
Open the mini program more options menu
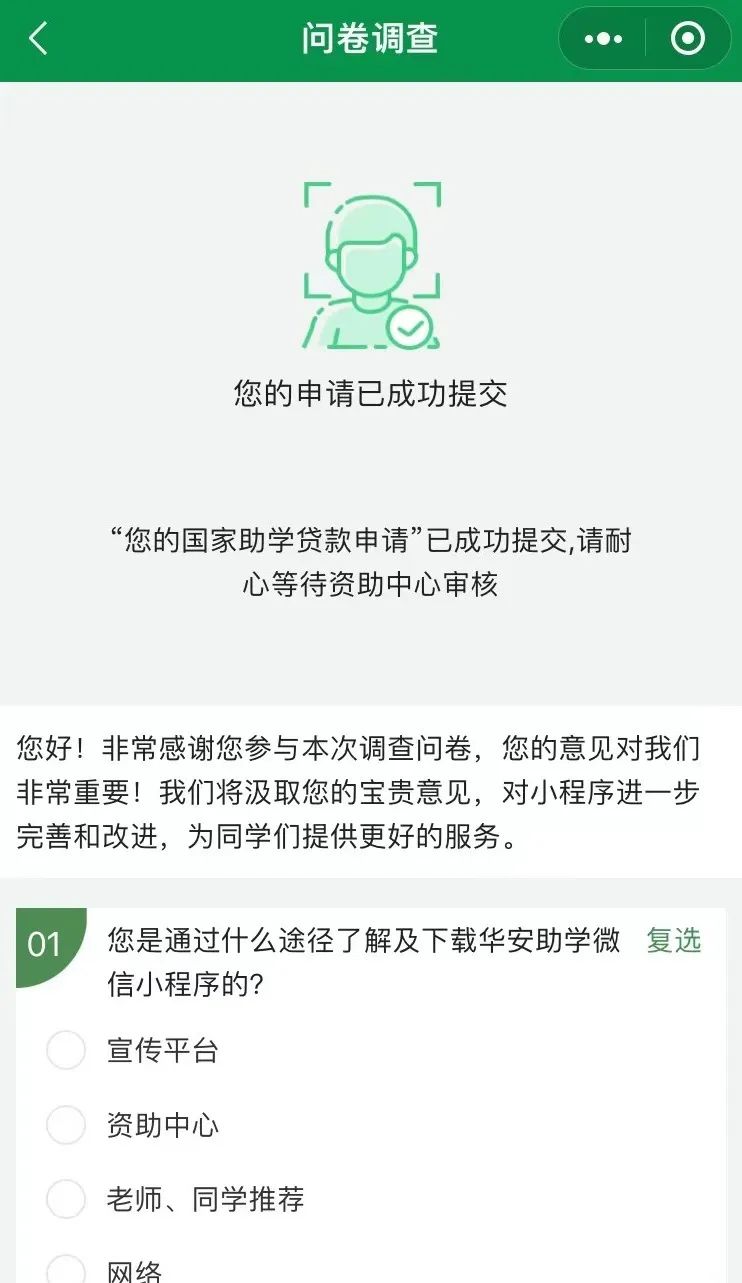coord(603,39)
